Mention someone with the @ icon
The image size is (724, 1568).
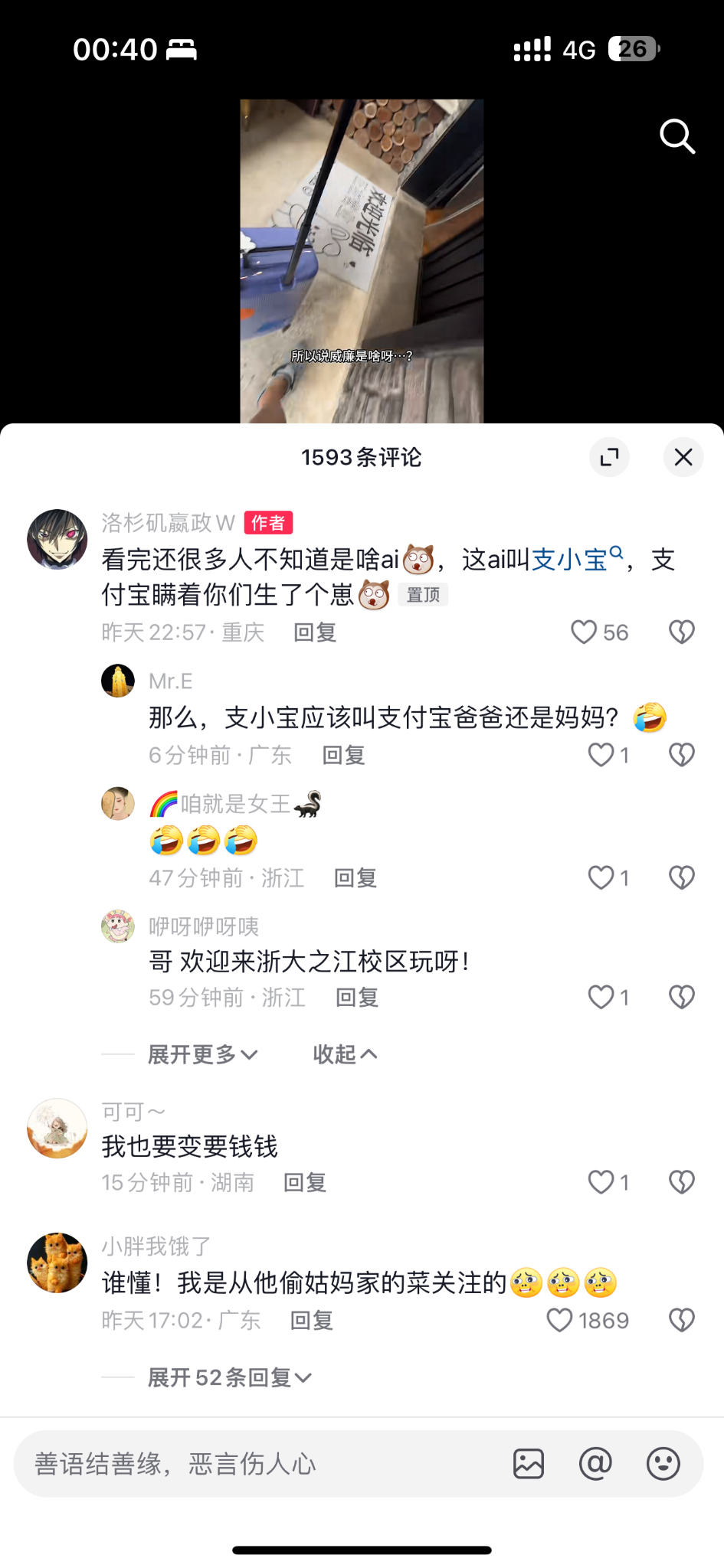pos(595,1464)
